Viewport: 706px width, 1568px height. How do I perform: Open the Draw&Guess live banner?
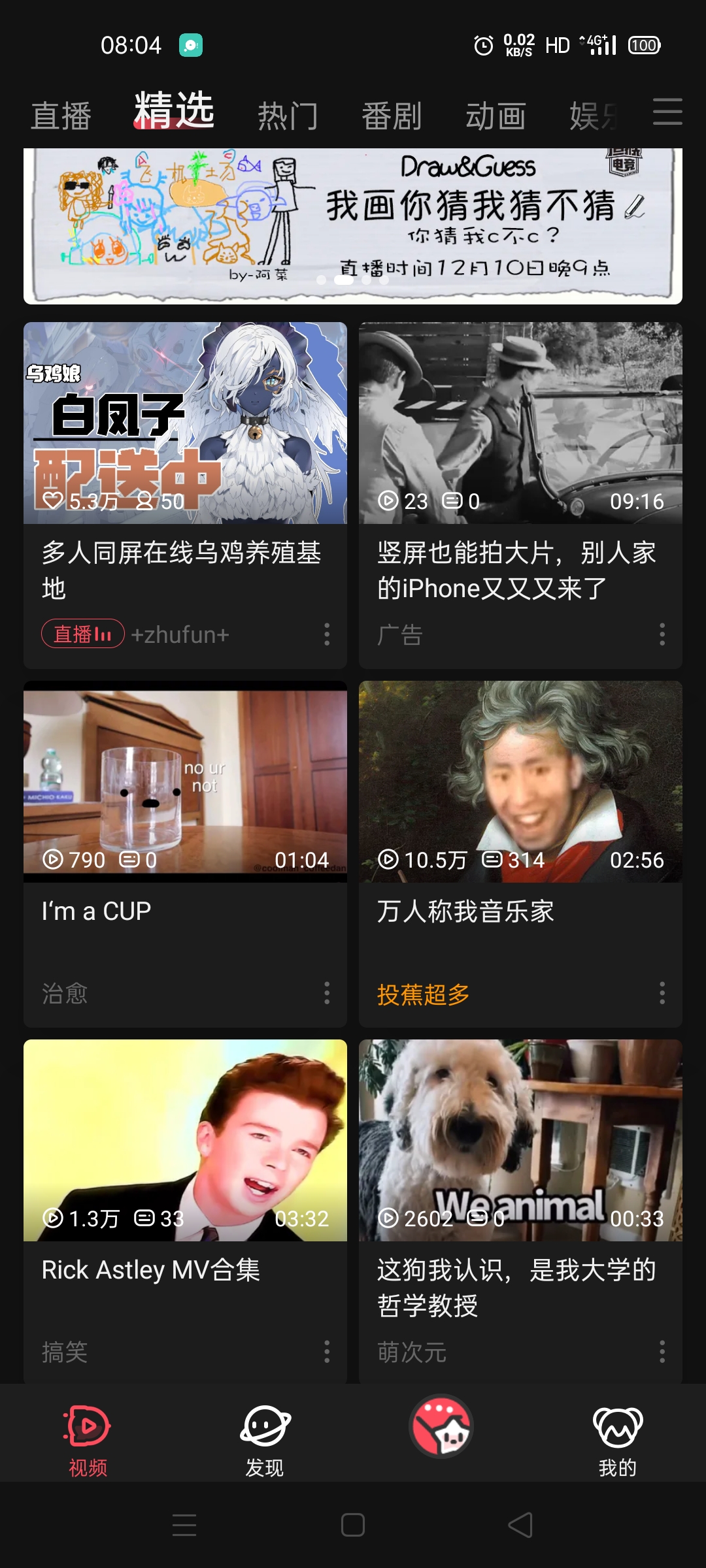(x=353, y=226)
